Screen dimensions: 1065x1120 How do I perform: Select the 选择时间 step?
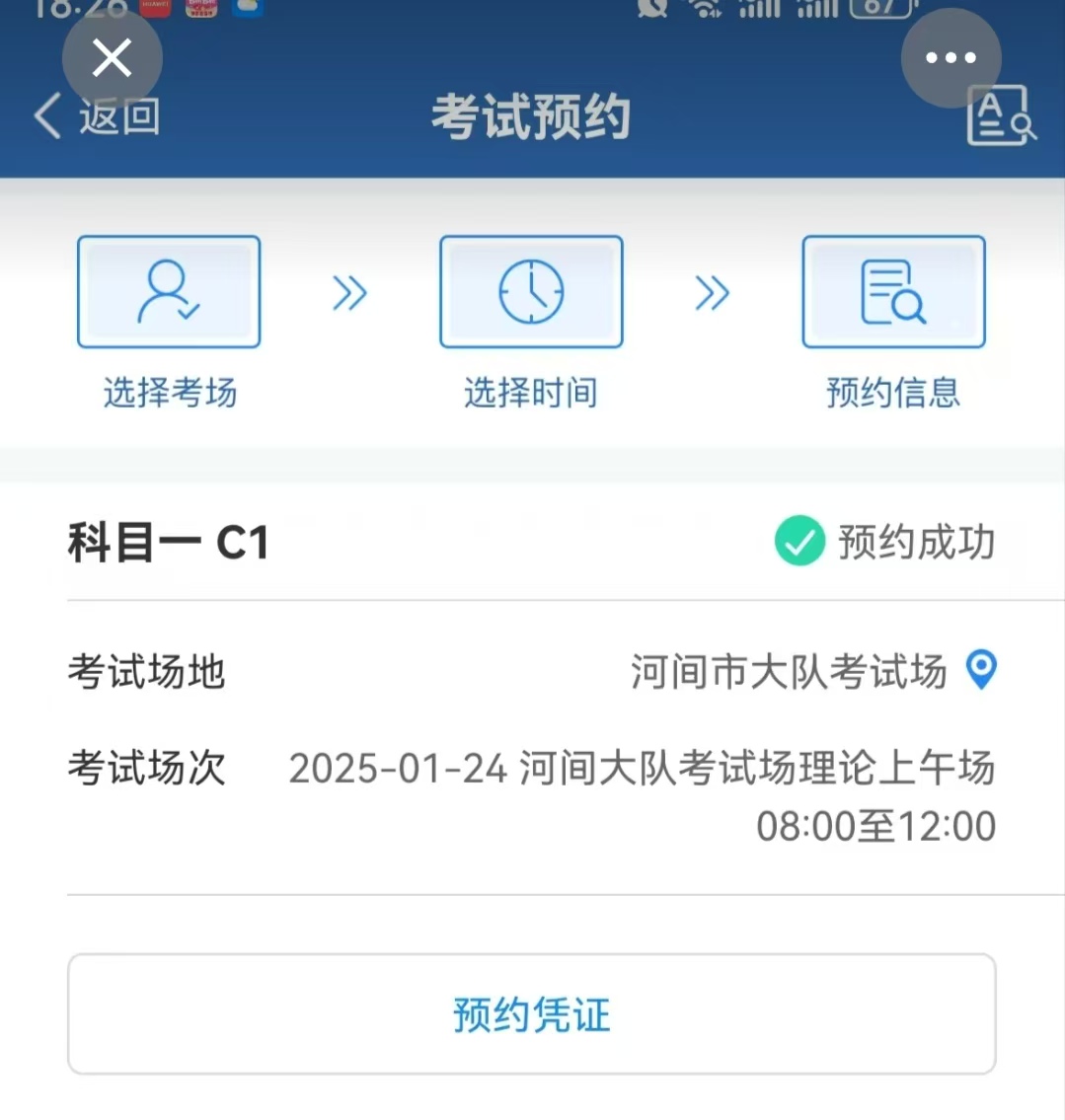pyautogui.click(x=531, y=292)
